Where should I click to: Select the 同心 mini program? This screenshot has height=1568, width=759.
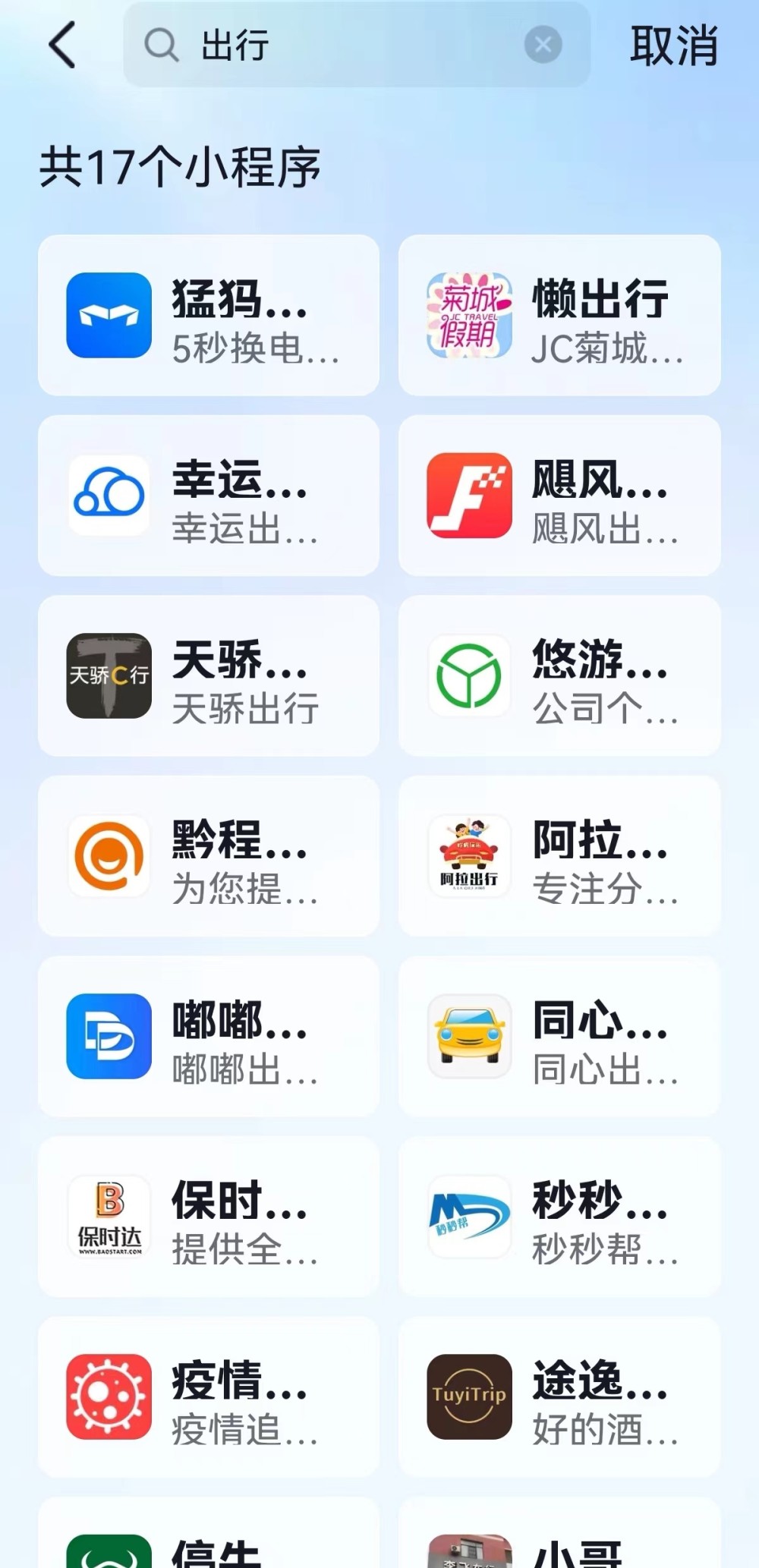(x=559, y=1036)
